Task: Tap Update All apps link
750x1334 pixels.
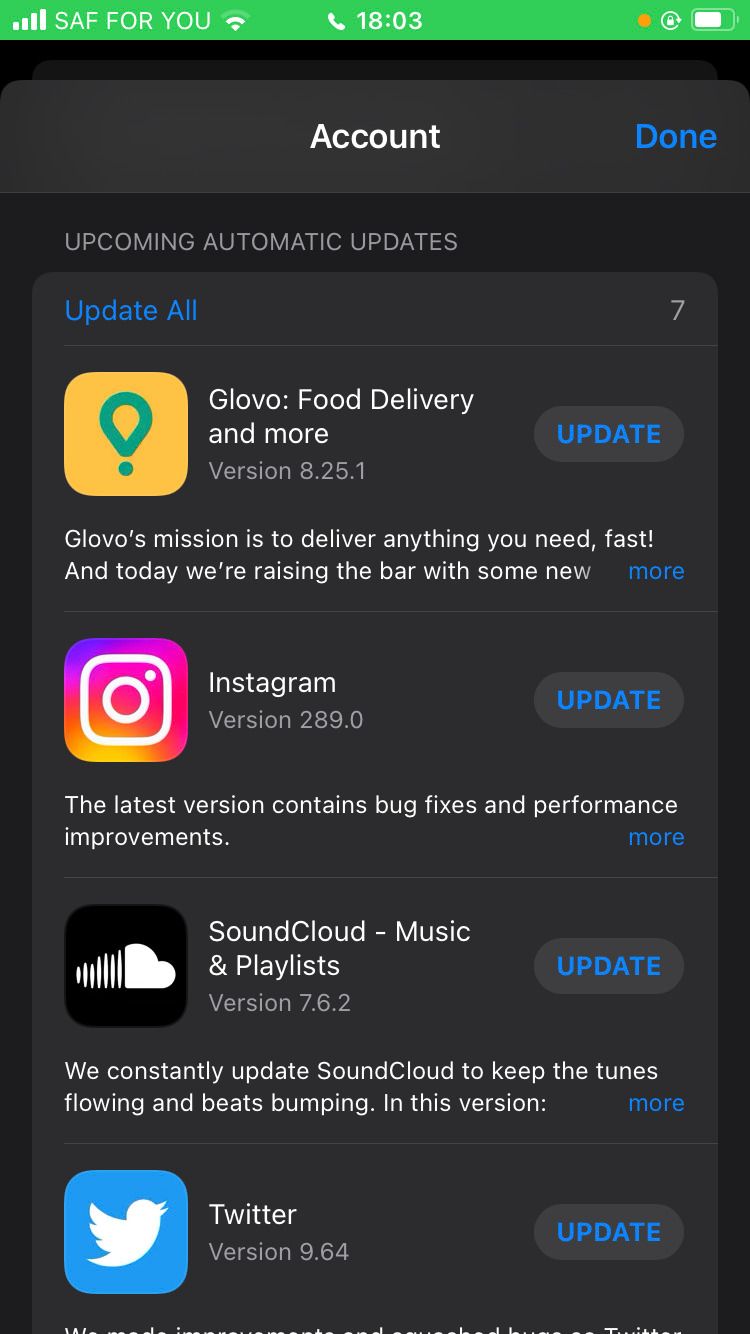Action: click(x=131, y=311)
